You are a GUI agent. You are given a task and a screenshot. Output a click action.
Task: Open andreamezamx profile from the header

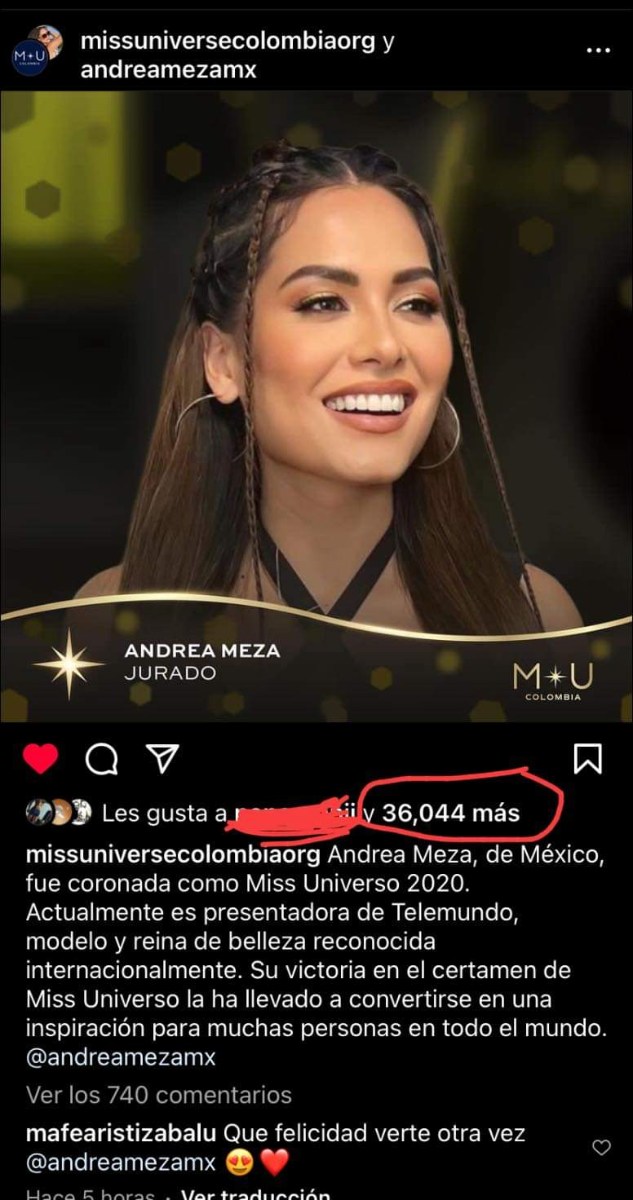167,71
